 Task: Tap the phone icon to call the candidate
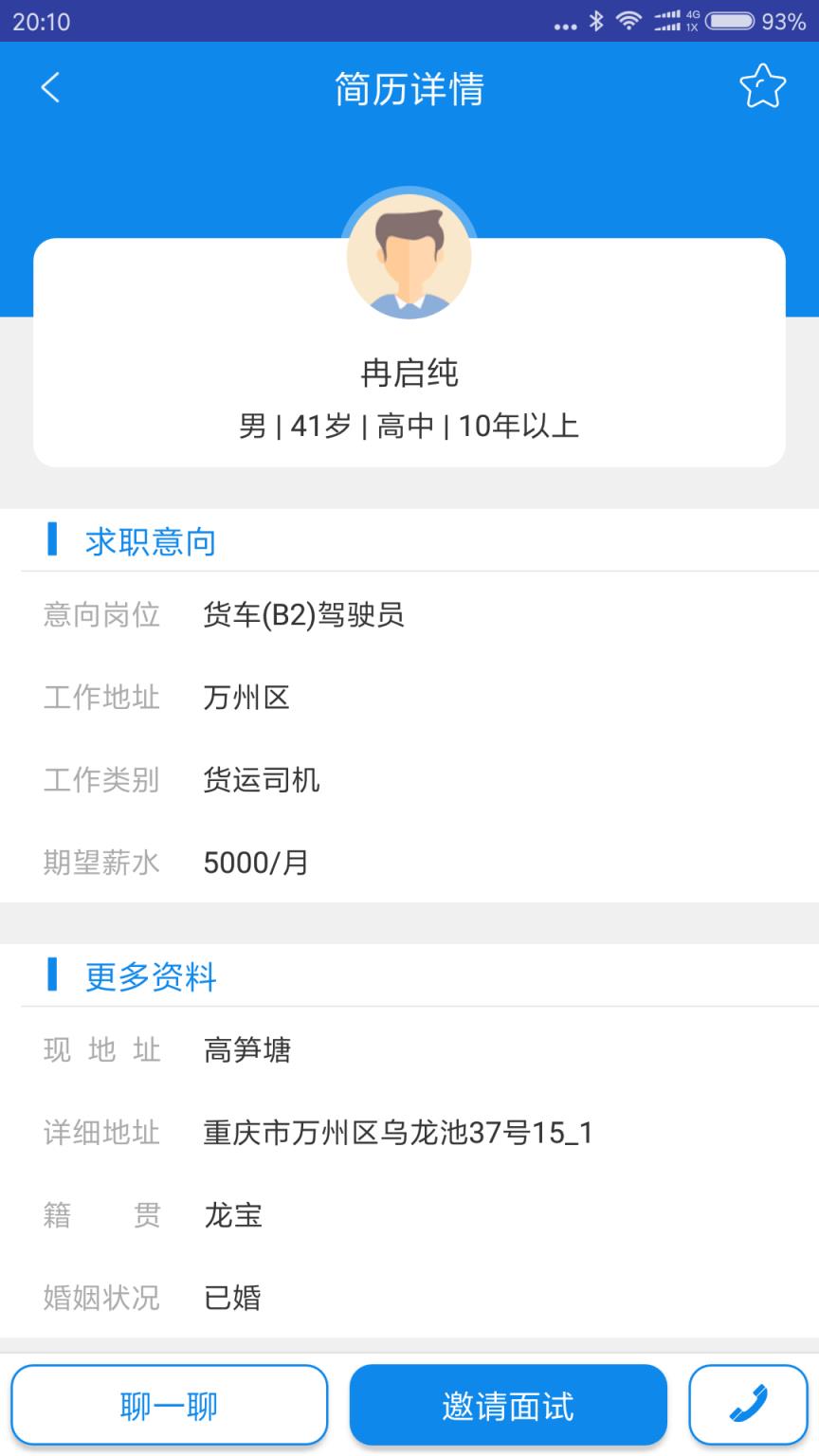pyautogui.click(x=750, y=1404)
